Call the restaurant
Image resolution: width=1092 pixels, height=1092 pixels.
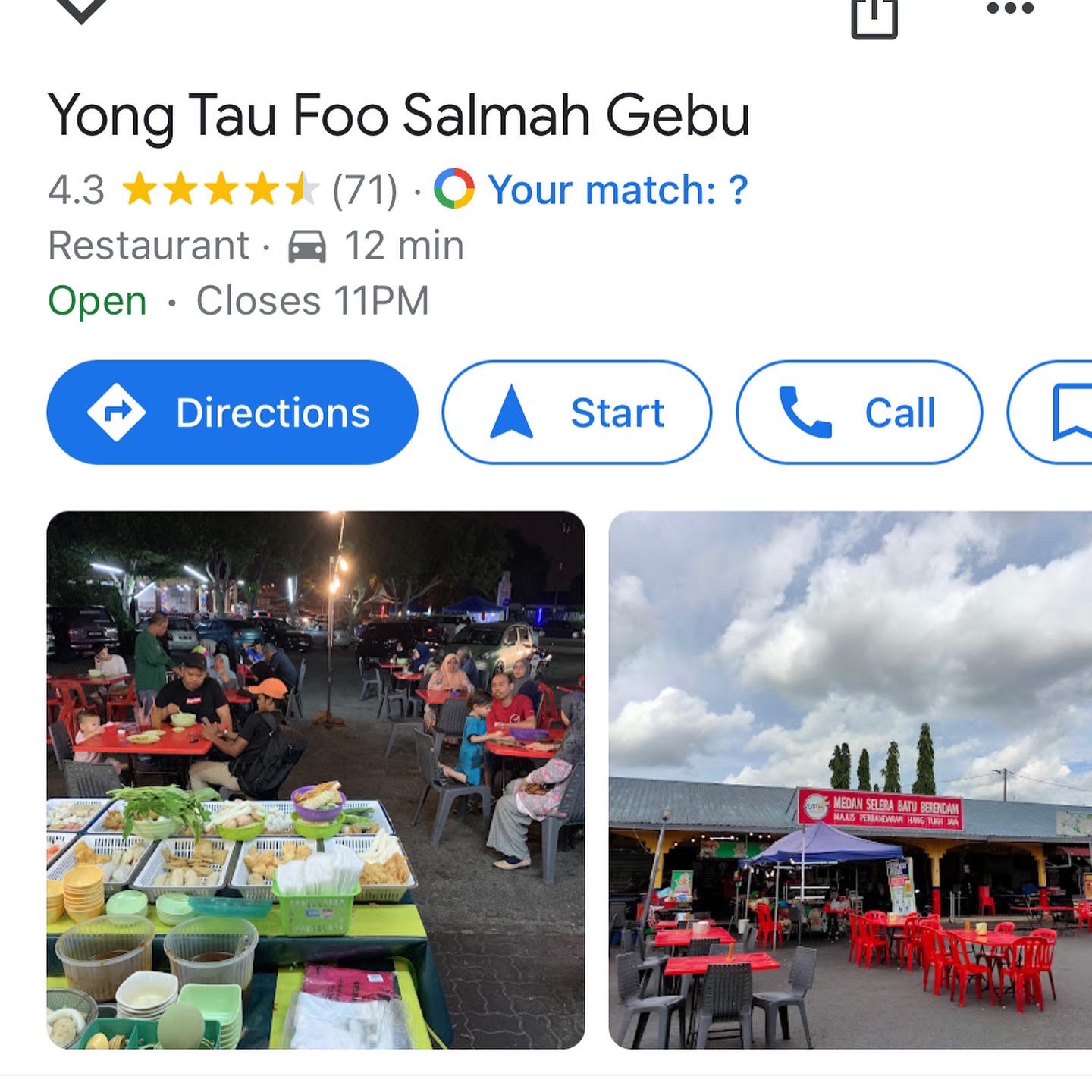tap(858, 413)
